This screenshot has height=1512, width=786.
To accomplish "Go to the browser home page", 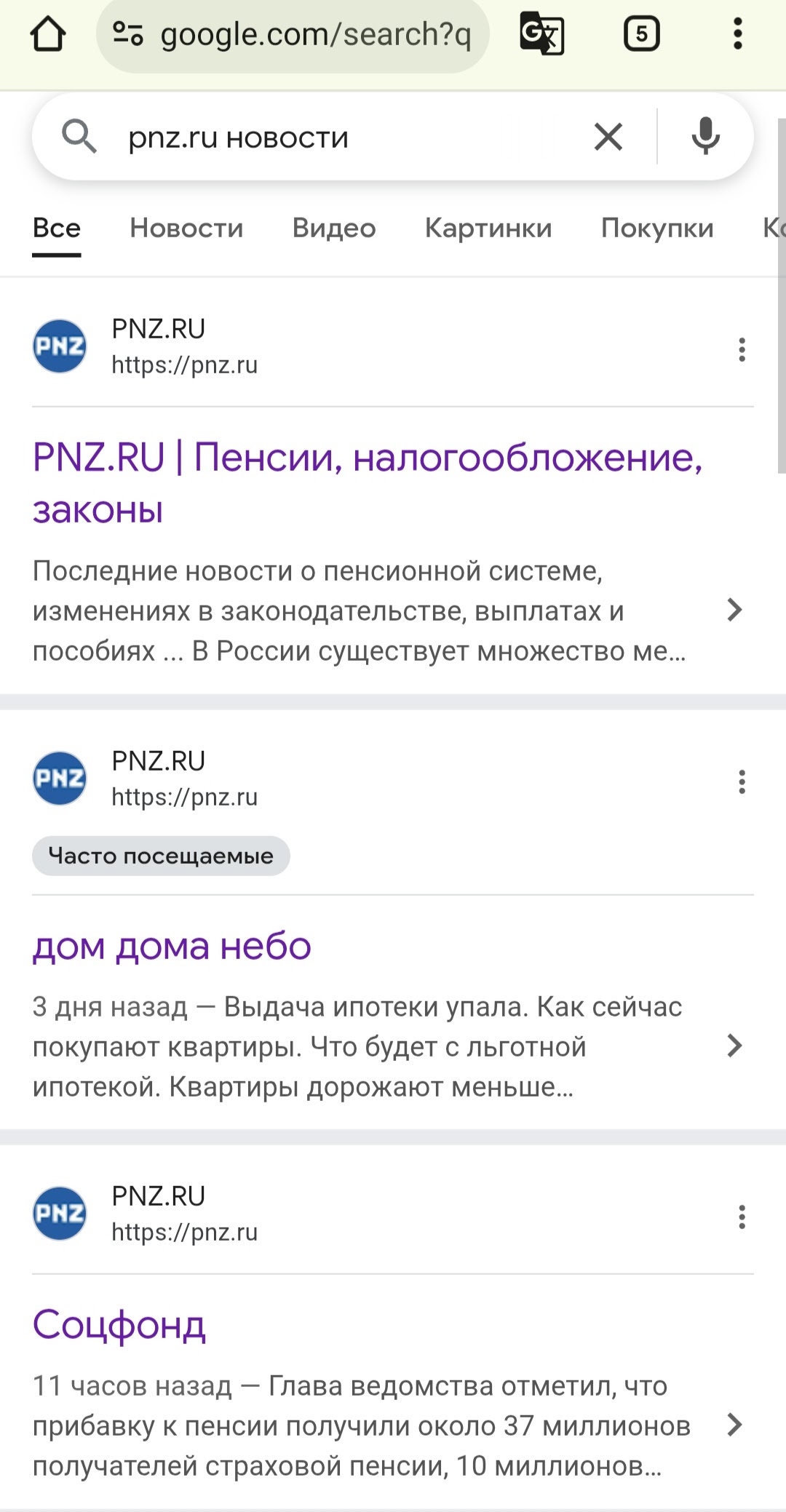I will point(48,34).
